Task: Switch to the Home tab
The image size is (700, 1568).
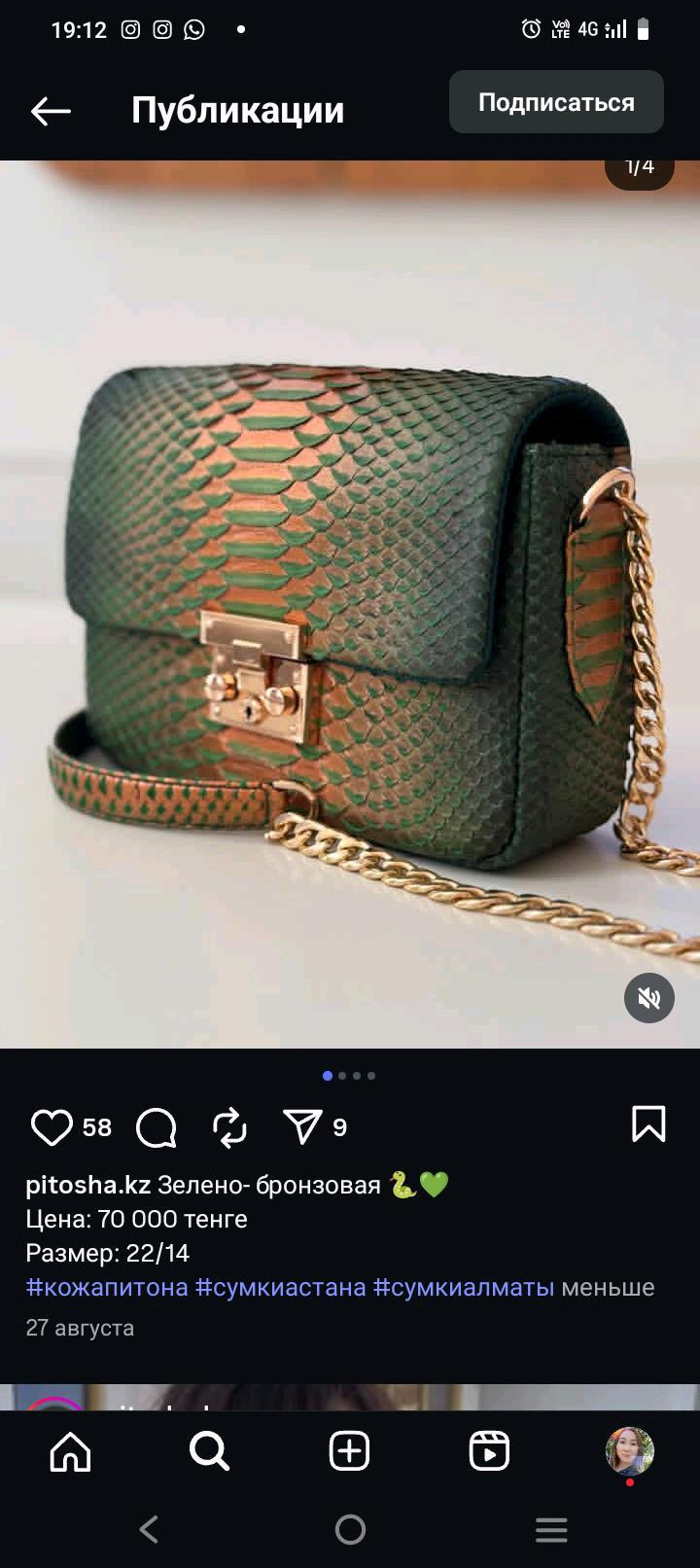Action: coord(71,1452)
